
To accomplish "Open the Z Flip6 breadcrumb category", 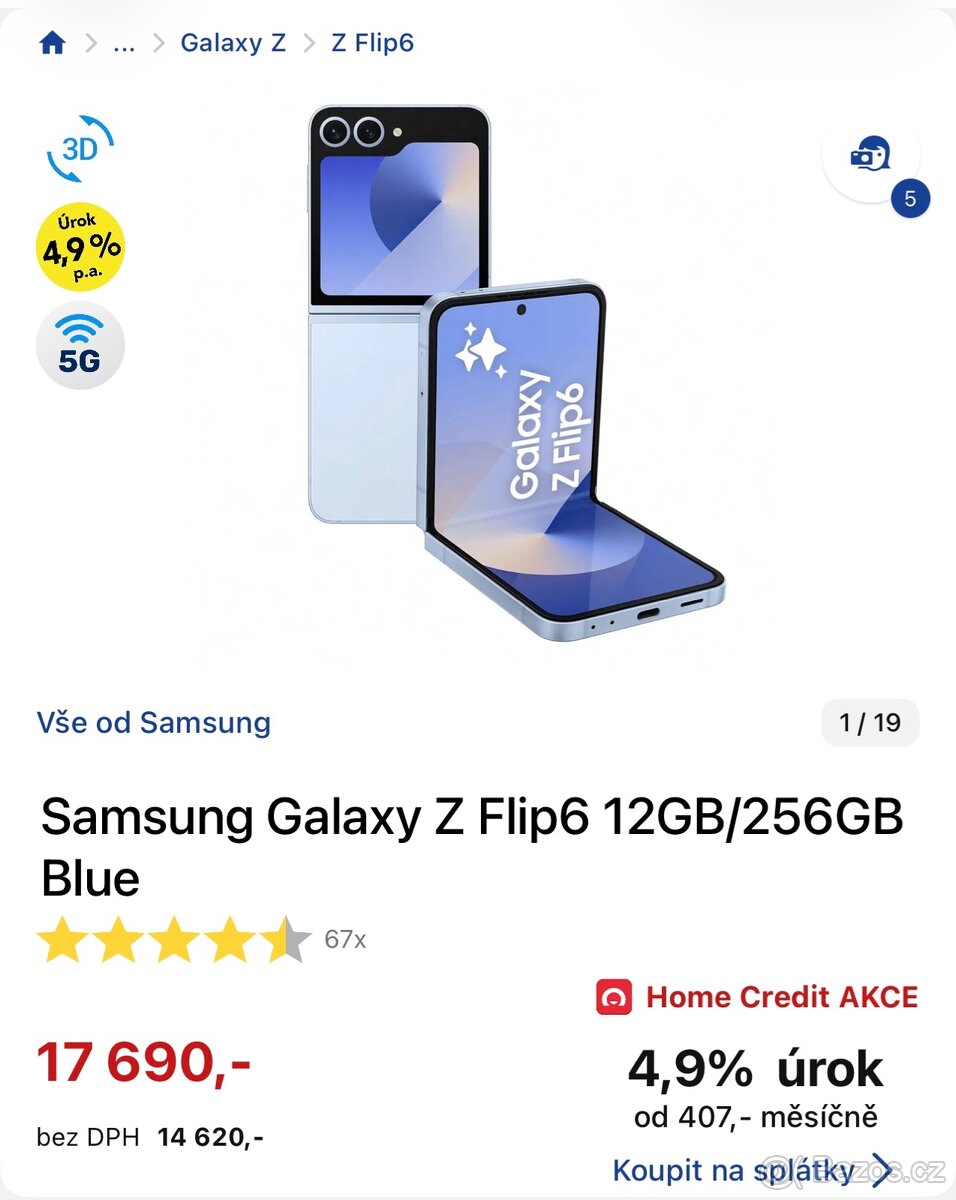I will click(372, 43).
